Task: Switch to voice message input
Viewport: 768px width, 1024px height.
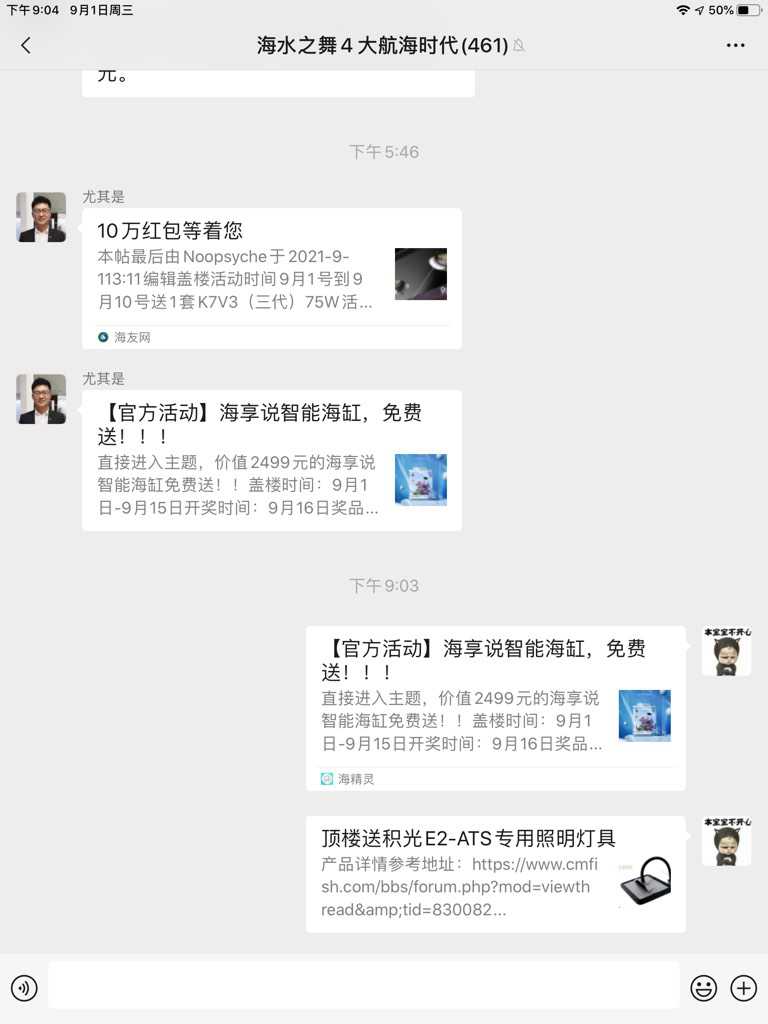Action: coord(24,988)
